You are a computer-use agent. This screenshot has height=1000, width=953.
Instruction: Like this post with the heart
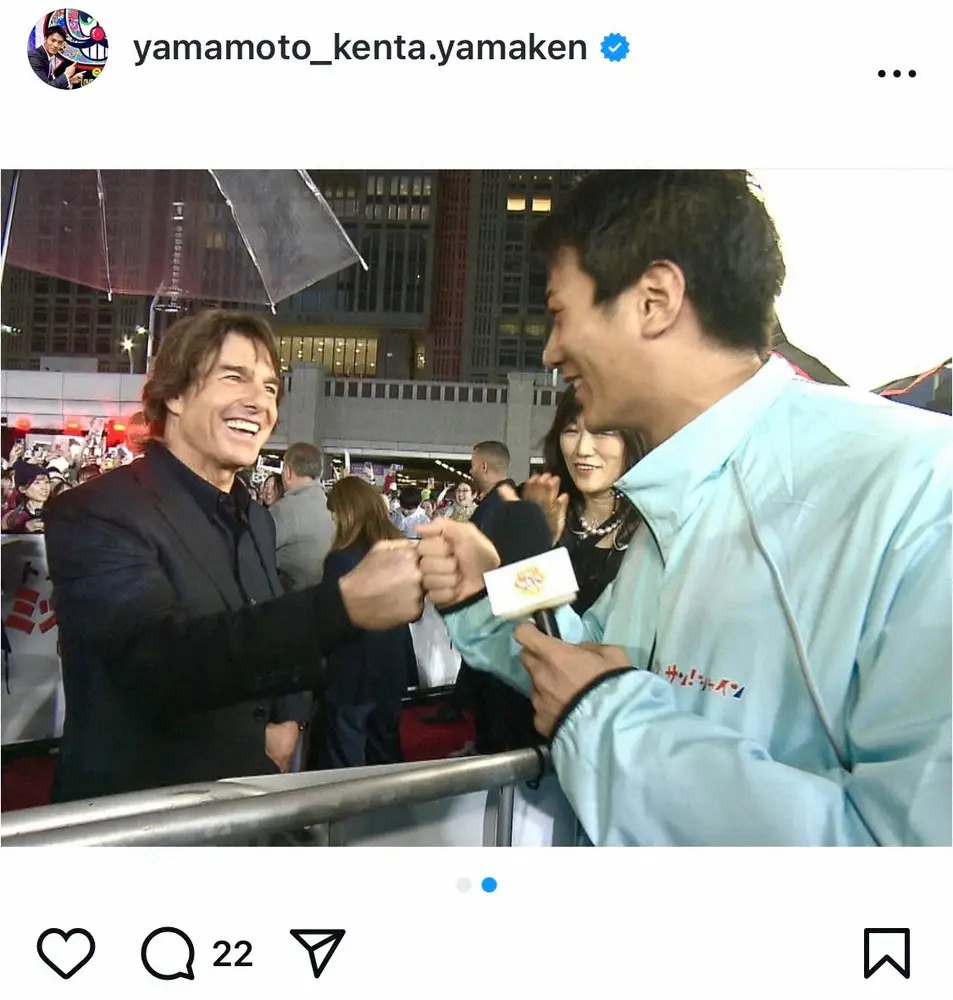(x=66, y=952)
